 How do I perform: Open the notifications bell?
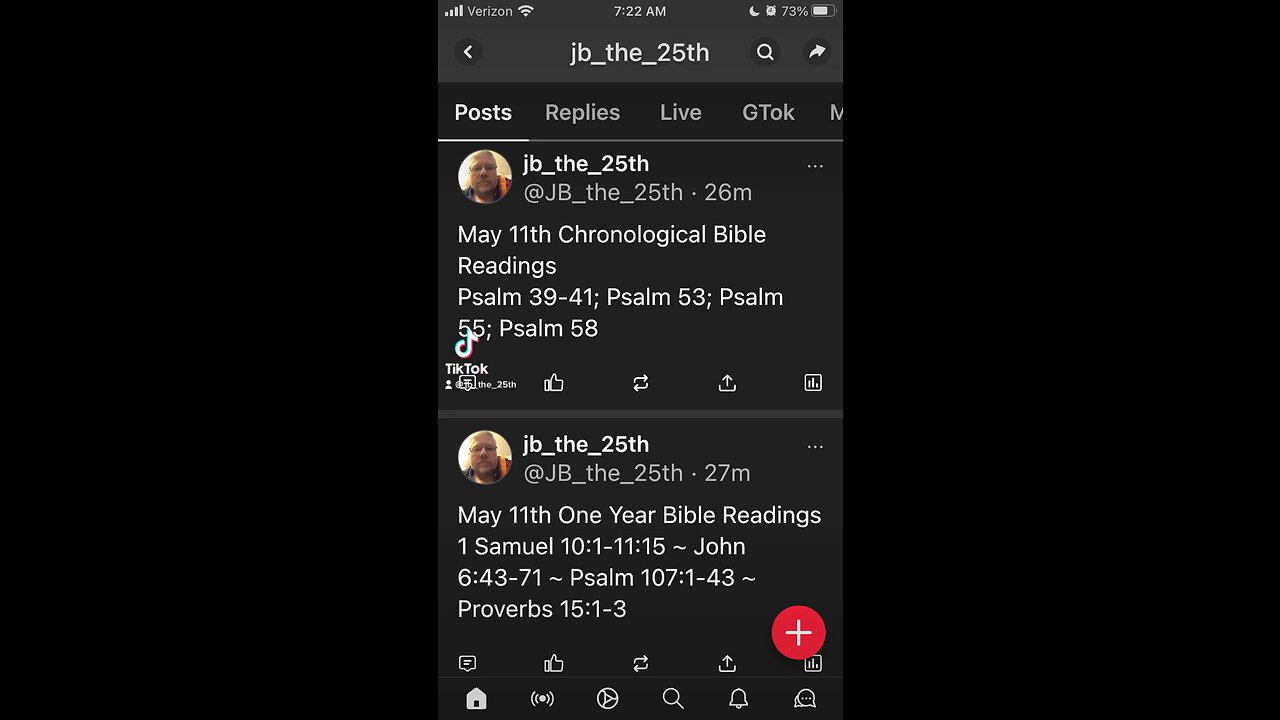(738, 699)
